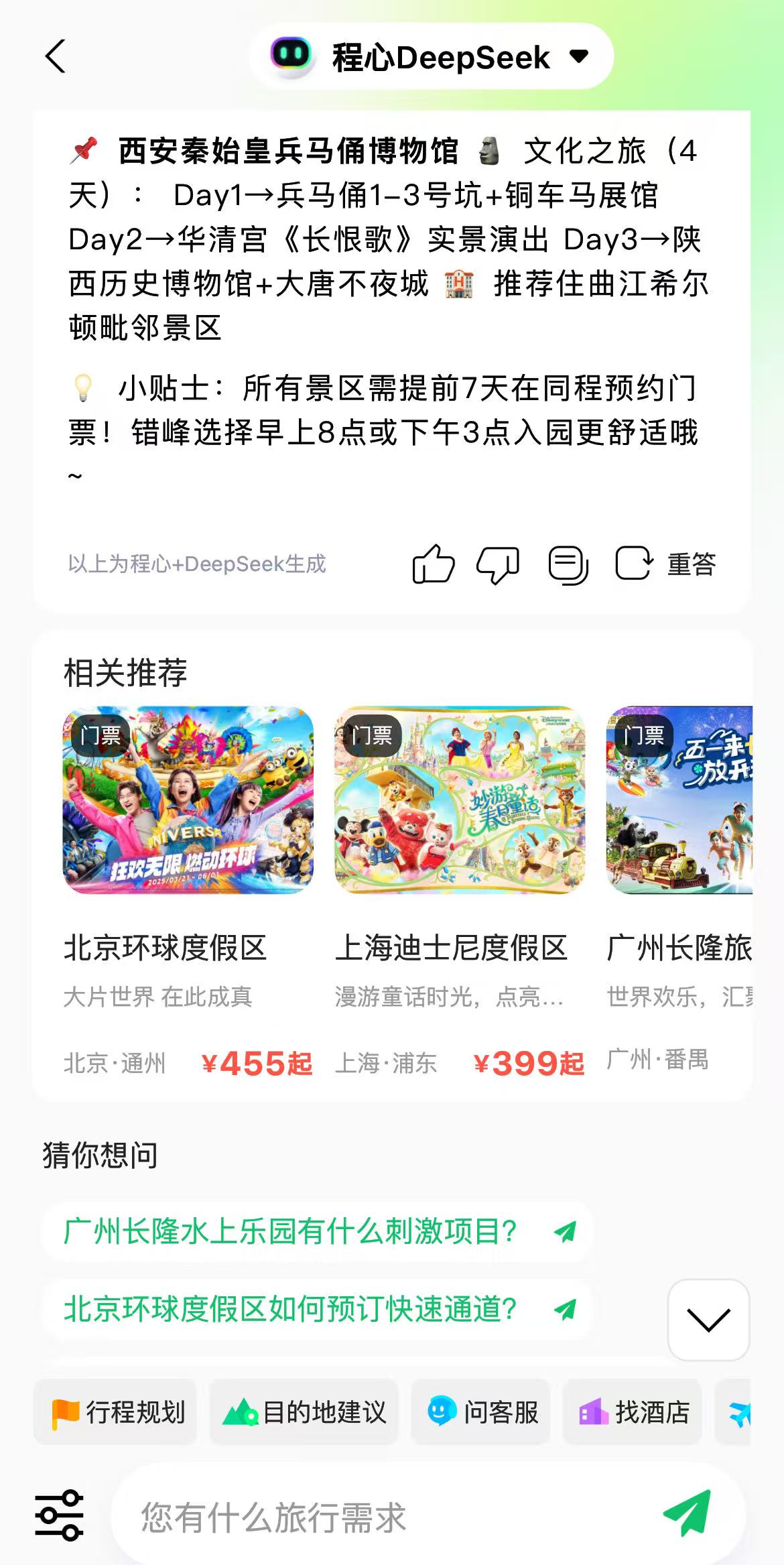
Task: Choose the 找酒店 chip
Action: pos(633,1412)
